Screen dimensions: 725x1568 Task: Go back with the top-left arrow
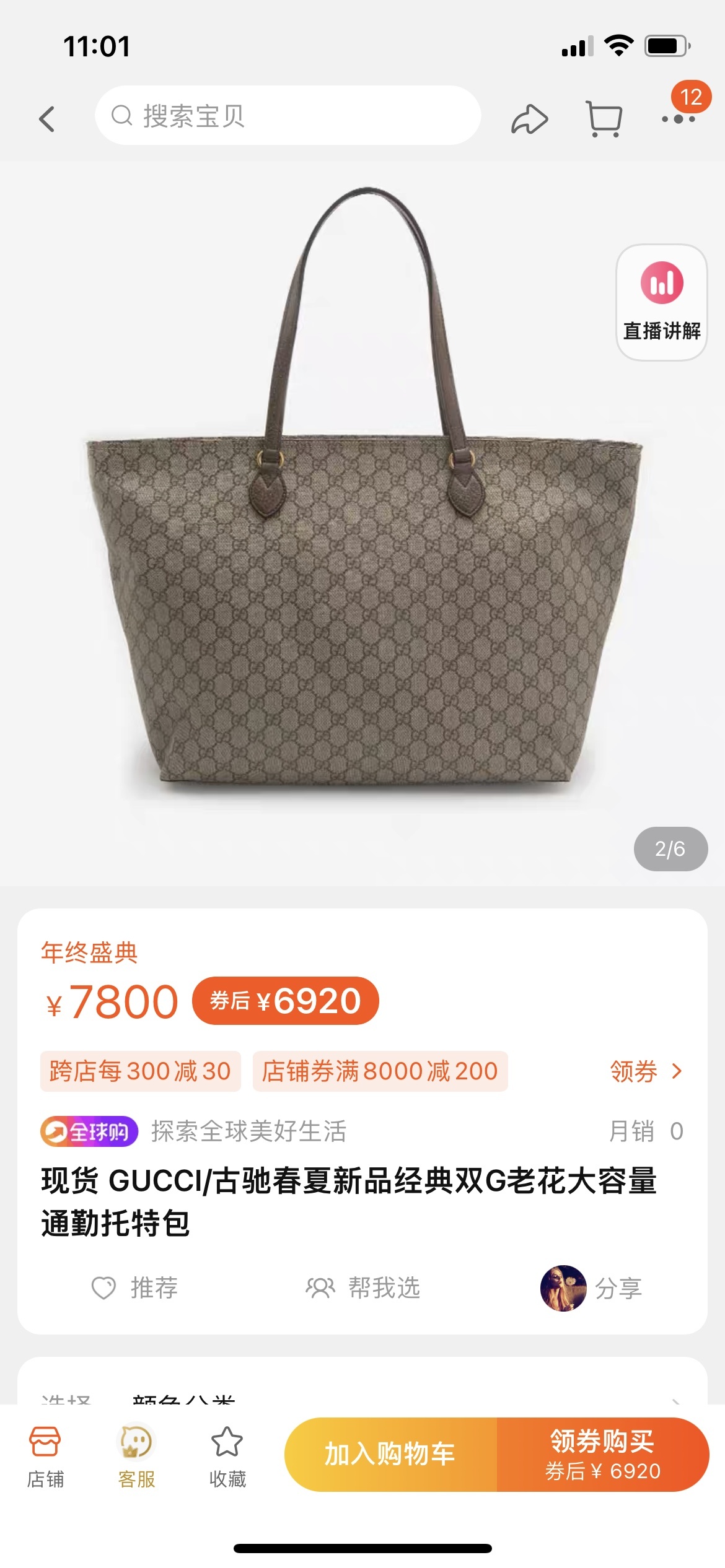coord(47,118)
